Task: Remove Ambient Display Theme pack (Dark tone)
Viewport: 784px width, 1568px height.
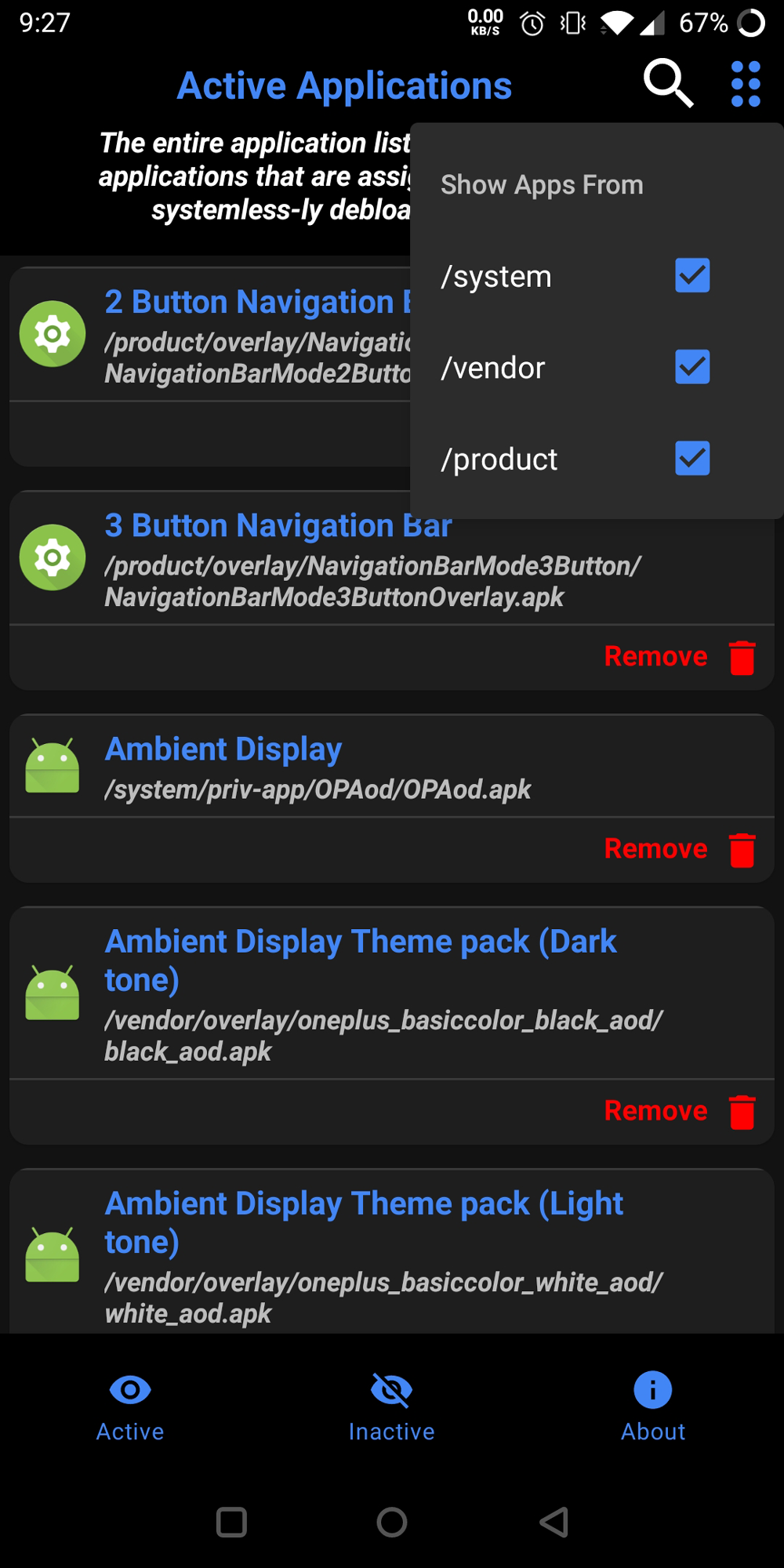Action: click(679, 1111)
